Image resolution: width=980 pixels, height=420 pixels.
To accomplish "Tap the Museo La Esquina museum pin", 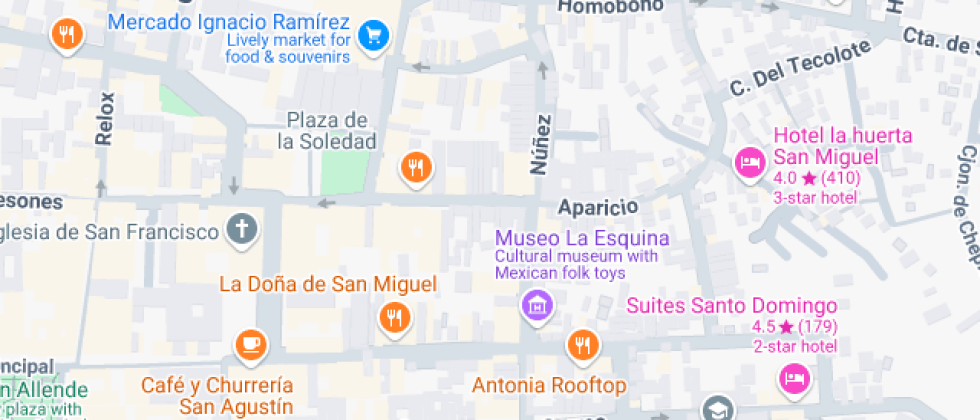I will pos(538,305).
